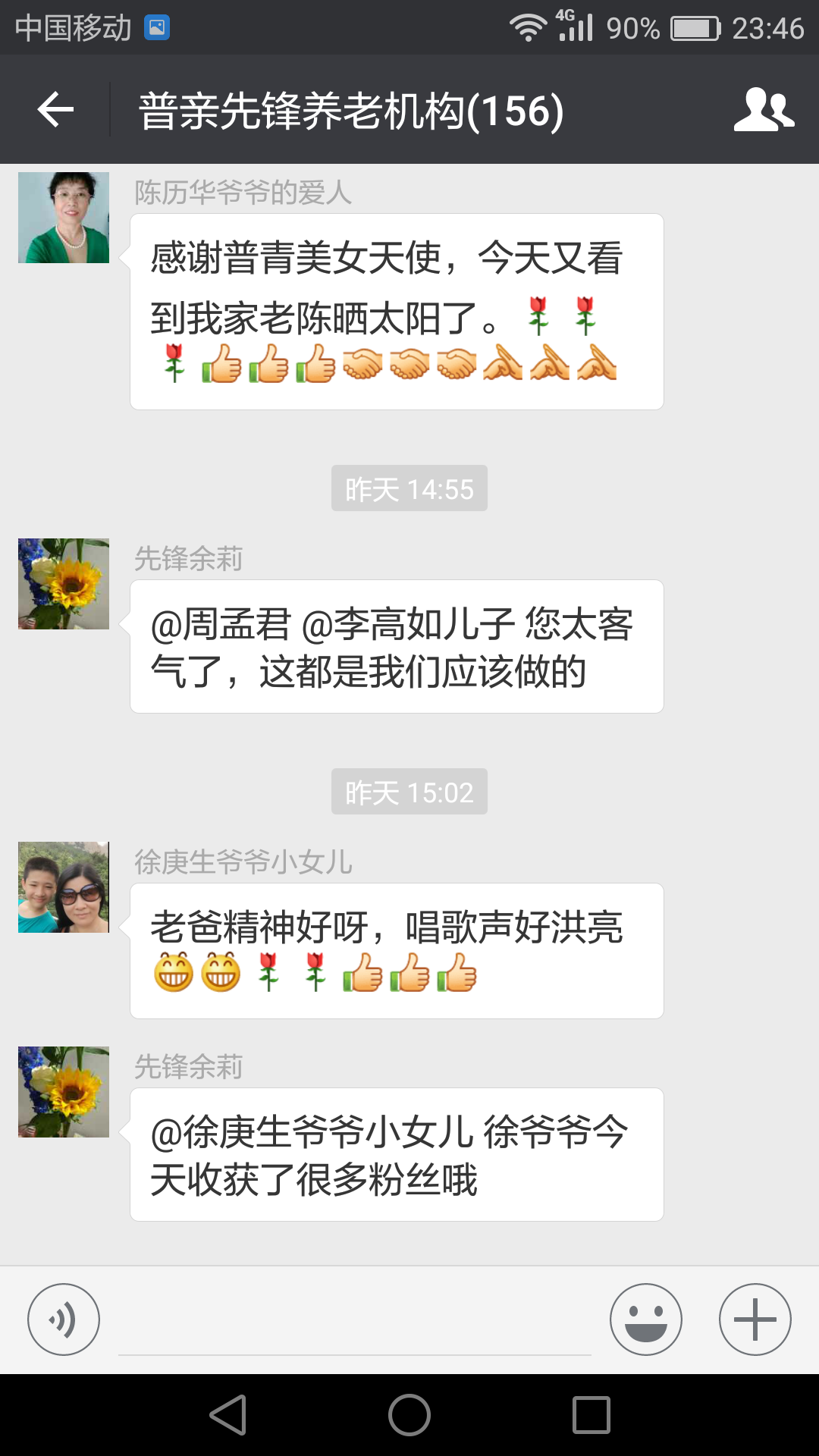
Task: Go back from the group chat
Action: tap(55, 110)
